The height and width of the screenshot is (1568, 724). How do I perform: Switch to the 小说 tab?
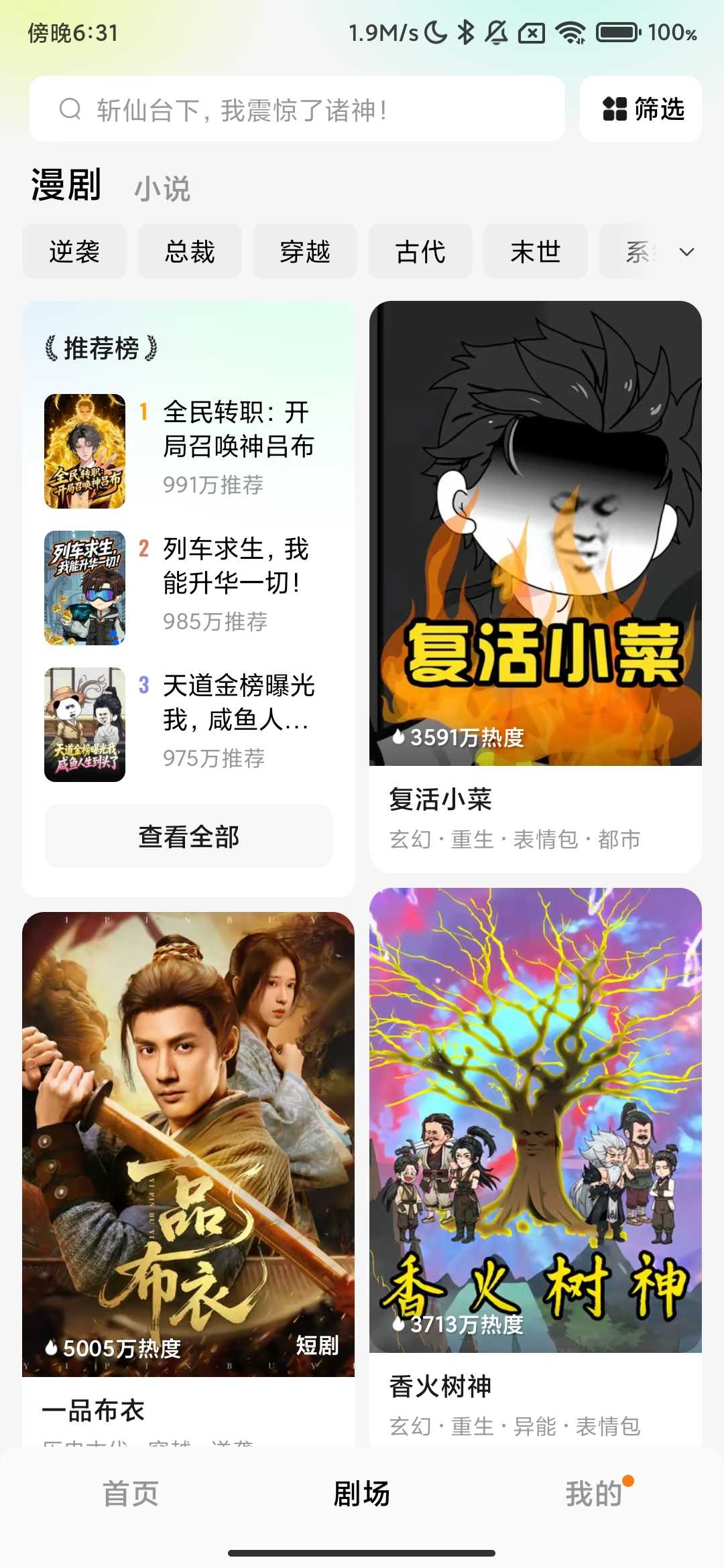[x=162, y=189]
